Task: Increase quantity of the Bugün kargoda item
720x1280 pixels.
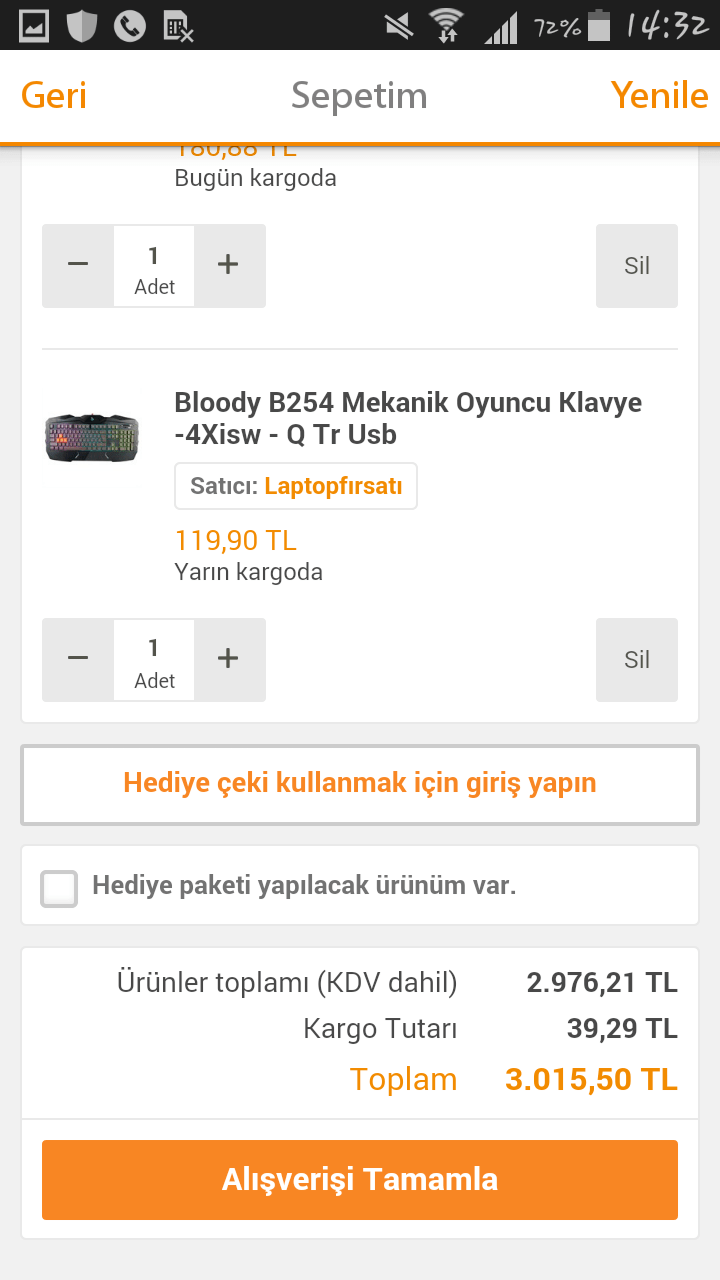Action: coord(229,265)
